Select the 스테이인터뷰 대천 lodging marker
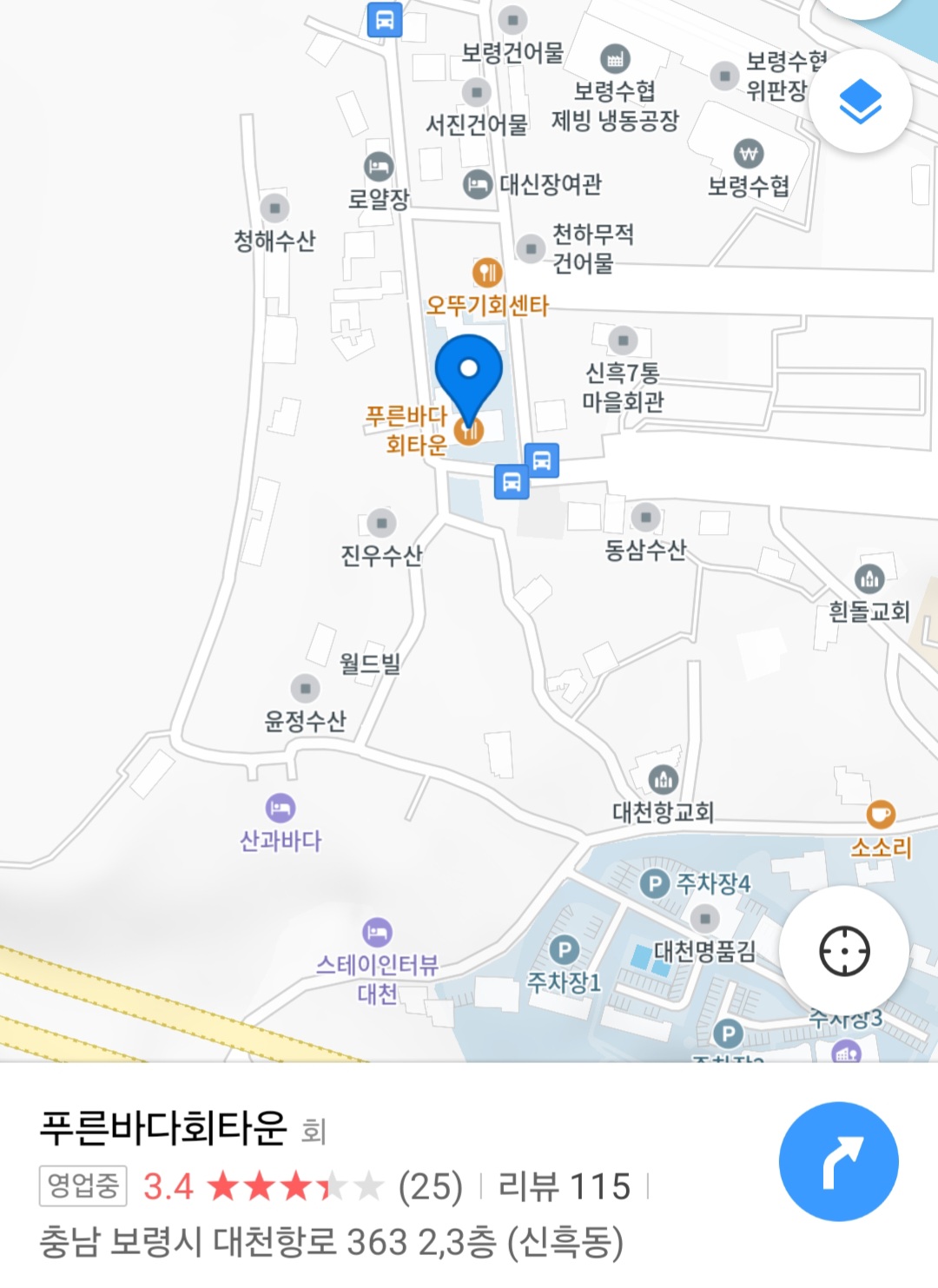 [377, 933]
